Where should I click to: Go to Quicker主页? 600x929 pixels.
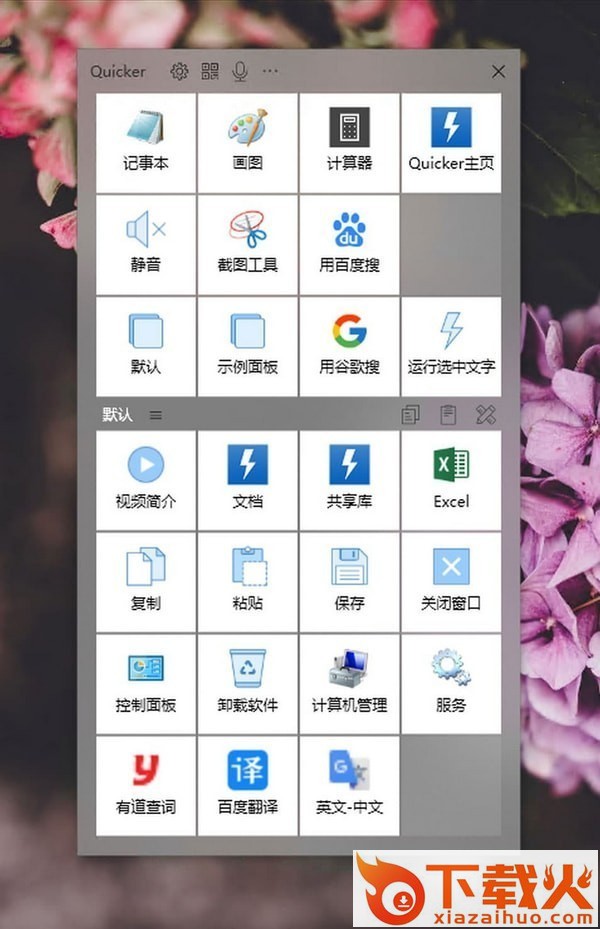point(451,142)
